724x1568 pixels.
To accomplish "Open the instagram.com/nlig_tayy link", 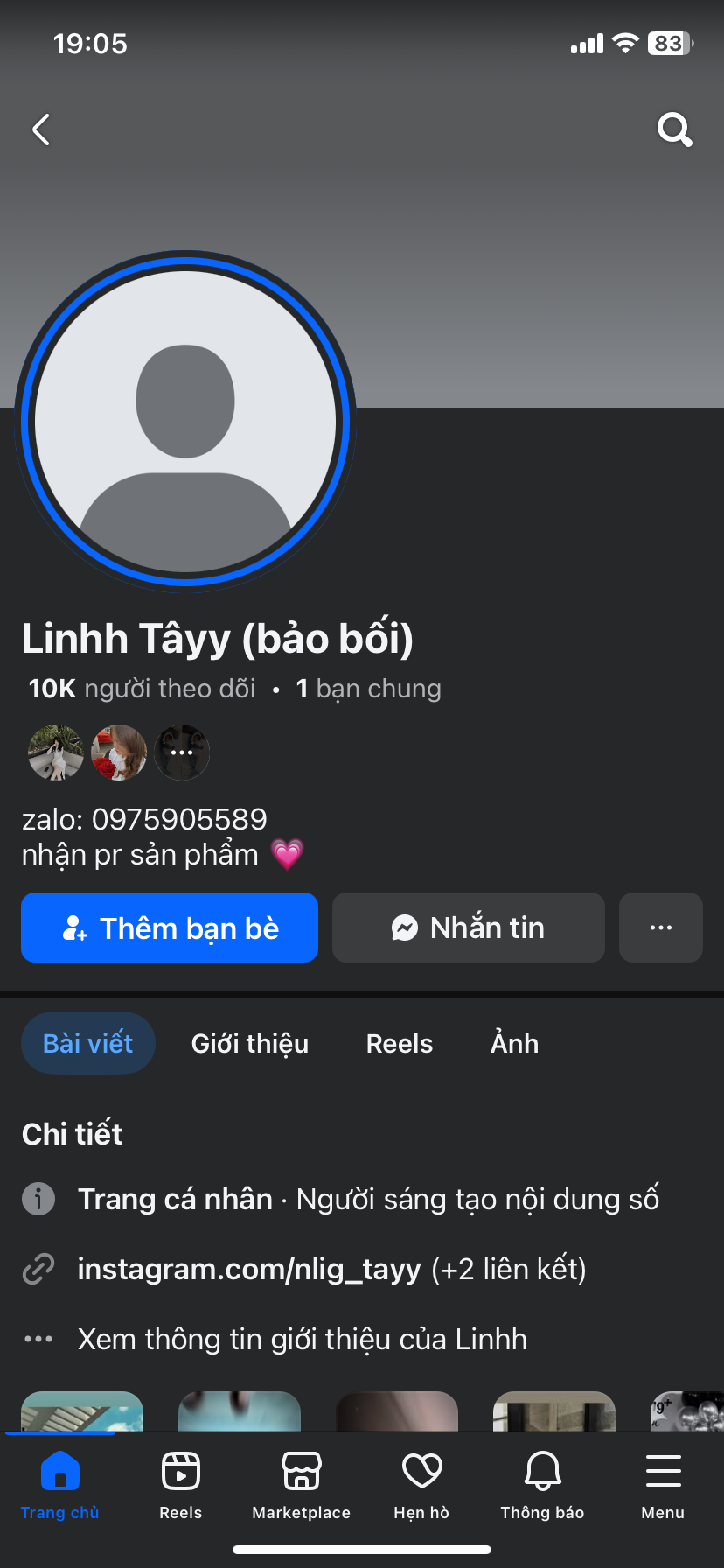I will click(249, 1269).
